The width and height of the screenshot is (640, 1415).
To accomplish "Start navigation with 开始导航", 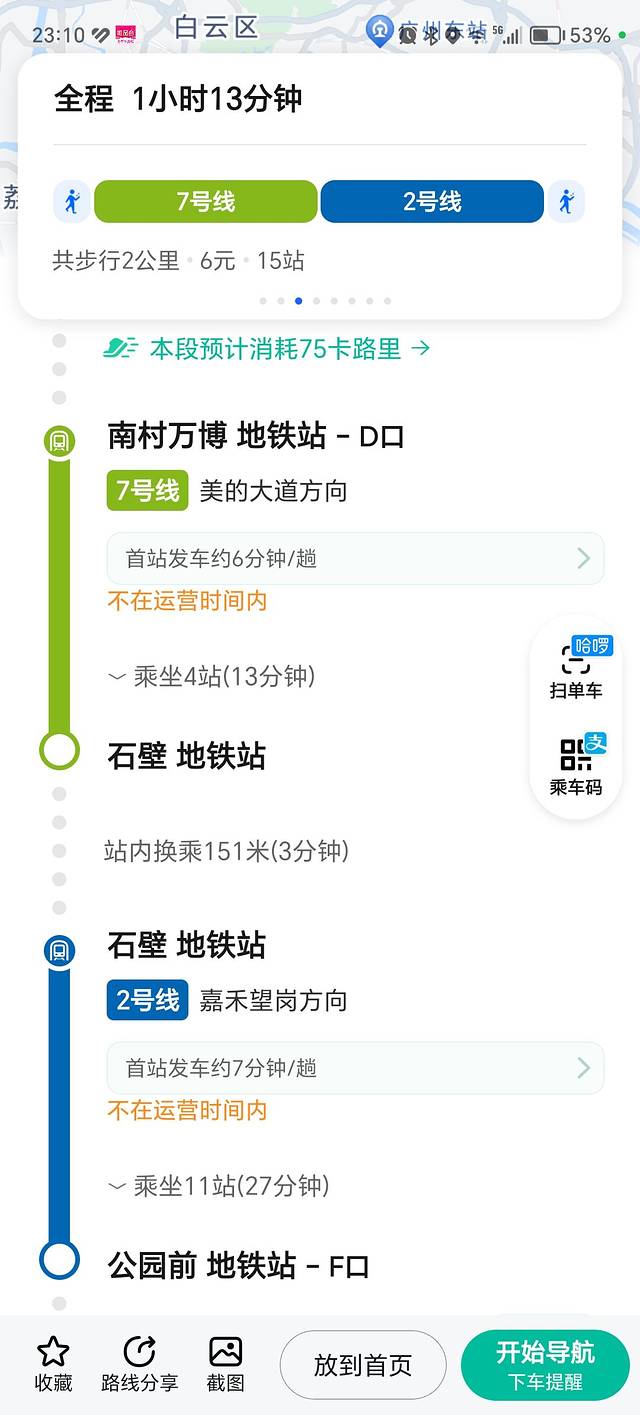I will tap(545, 1364).
